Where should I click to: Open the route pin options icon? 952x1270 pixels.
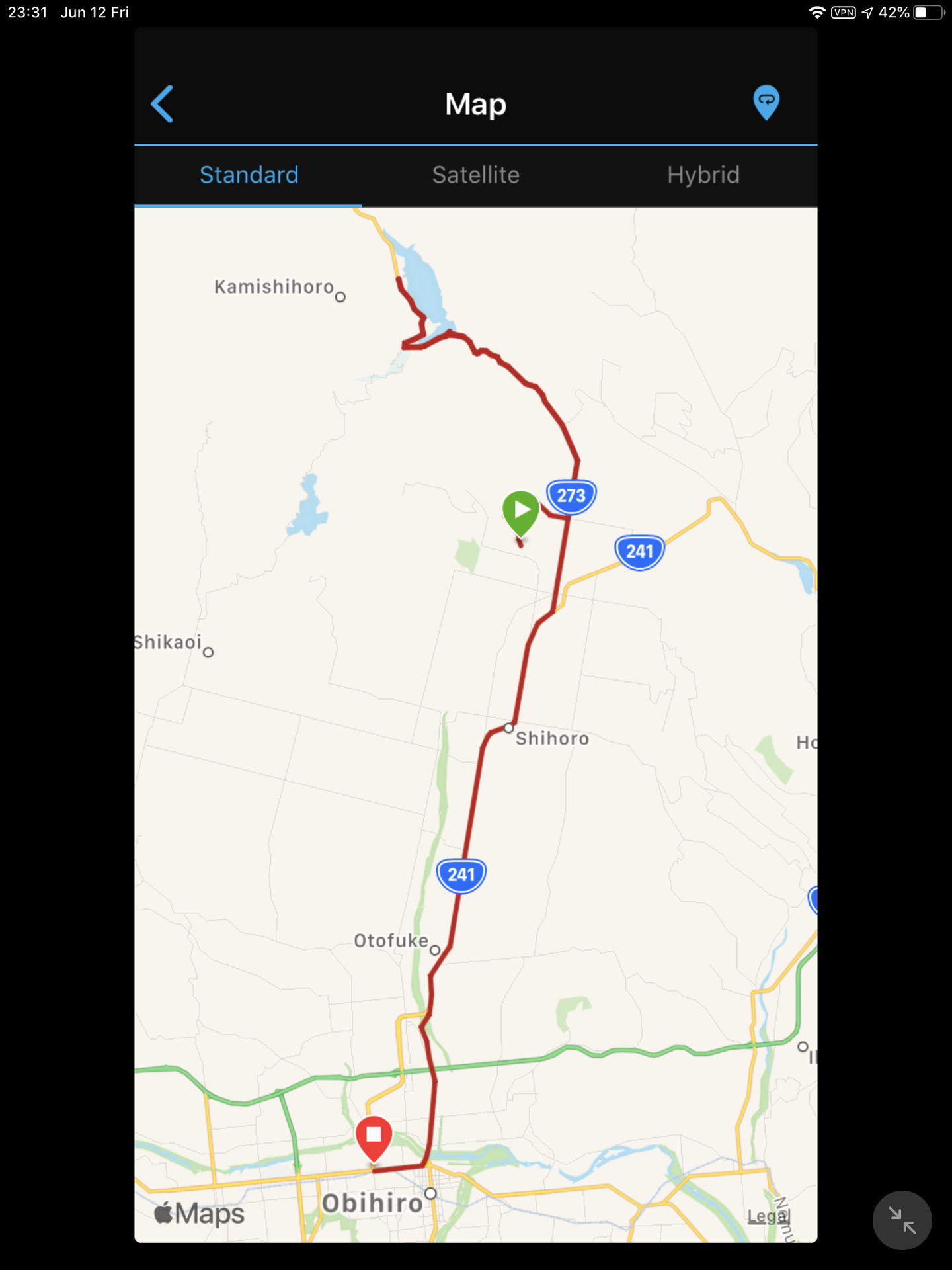[x=766, y=103]
